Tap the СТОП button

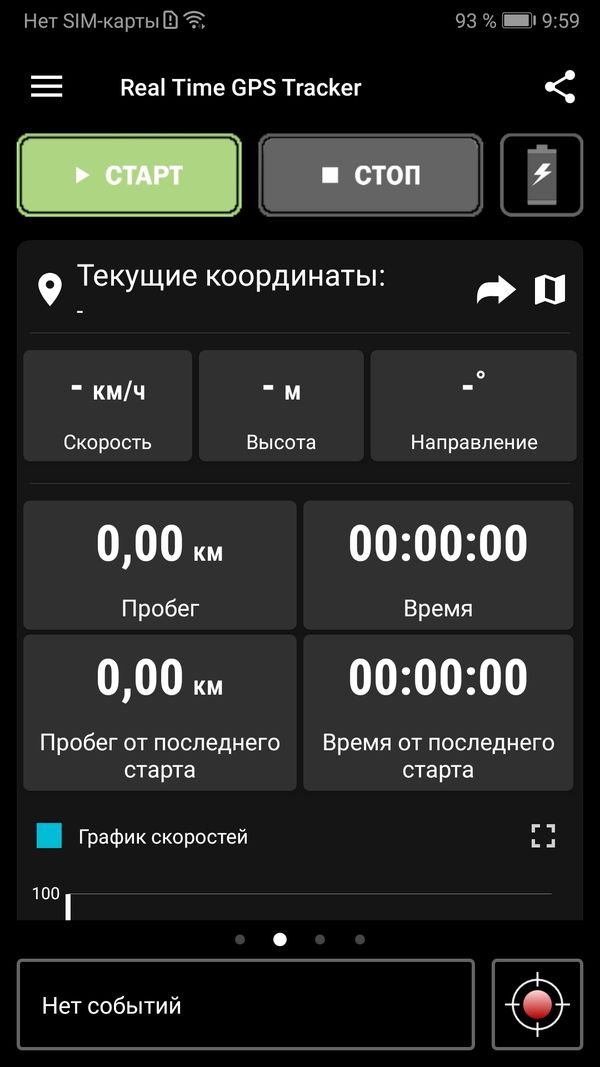pyautogui.click(x=371, y=175)
